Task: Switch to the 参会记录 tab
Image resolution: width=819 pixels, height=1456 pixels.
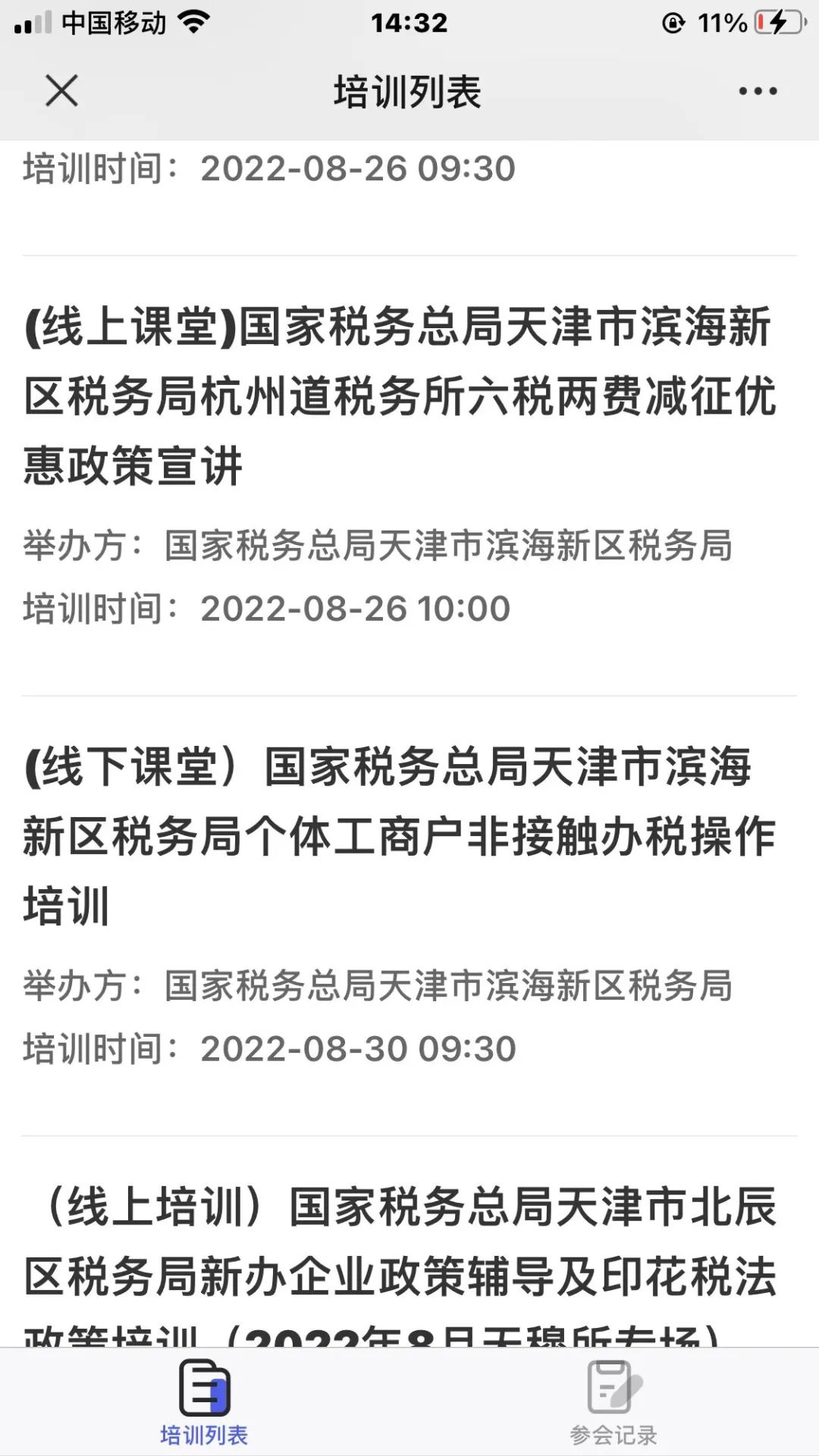Action: pos(613,1403)
